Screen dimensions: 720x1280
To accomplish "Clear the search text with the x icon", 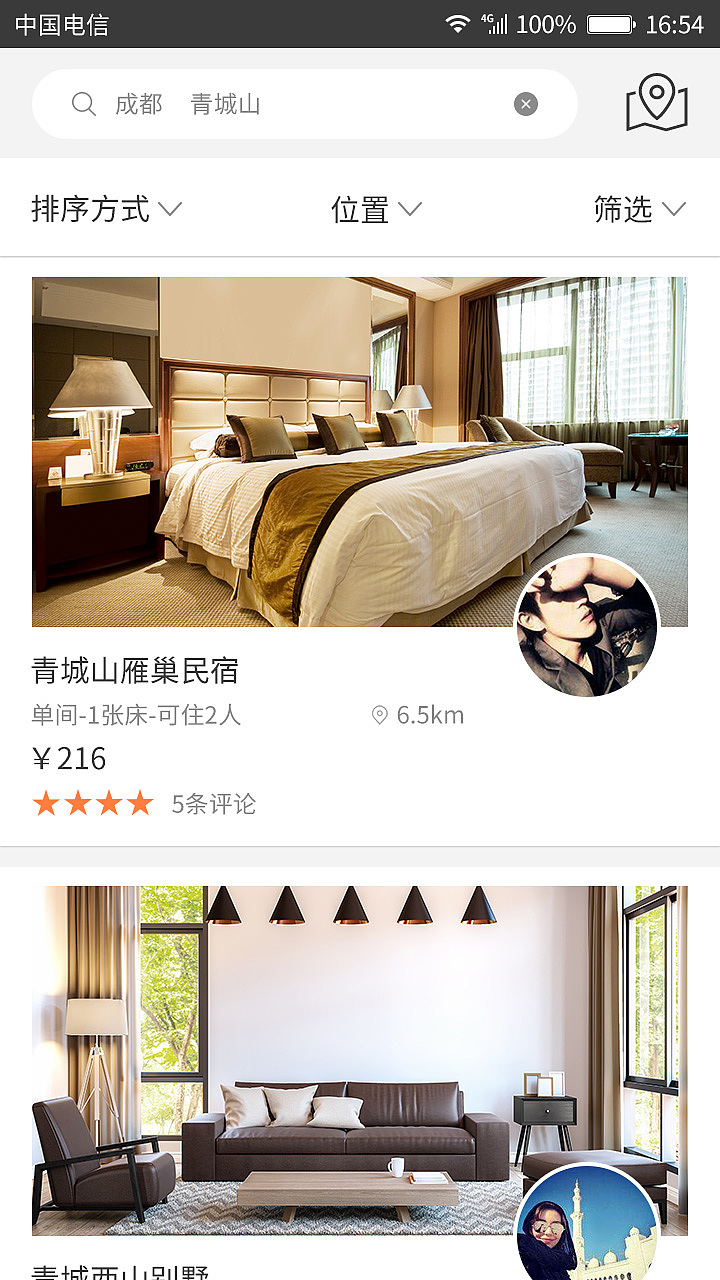I will [526, 103].
